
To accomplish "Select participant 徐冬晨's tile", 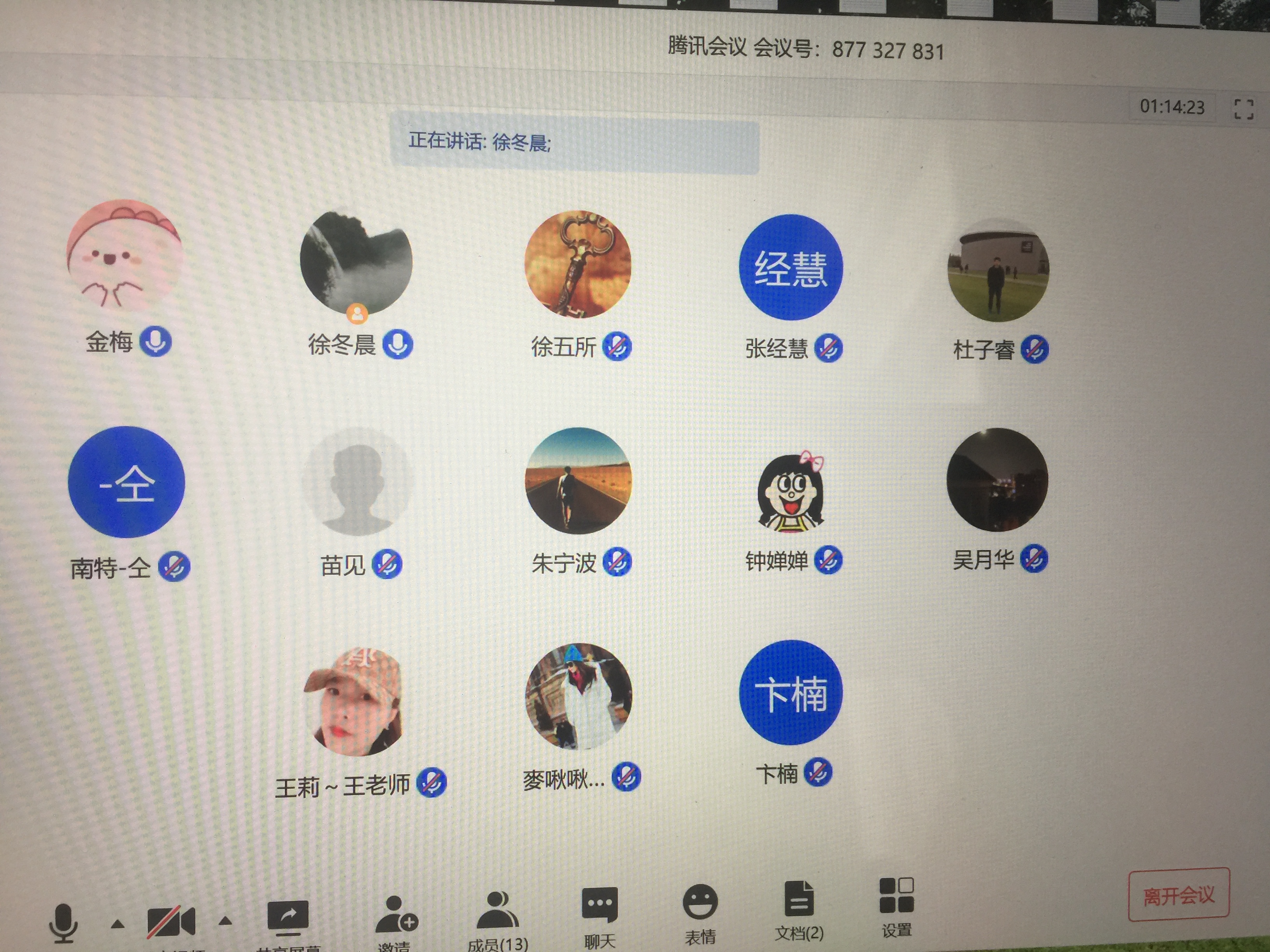I will click(356, 264).
